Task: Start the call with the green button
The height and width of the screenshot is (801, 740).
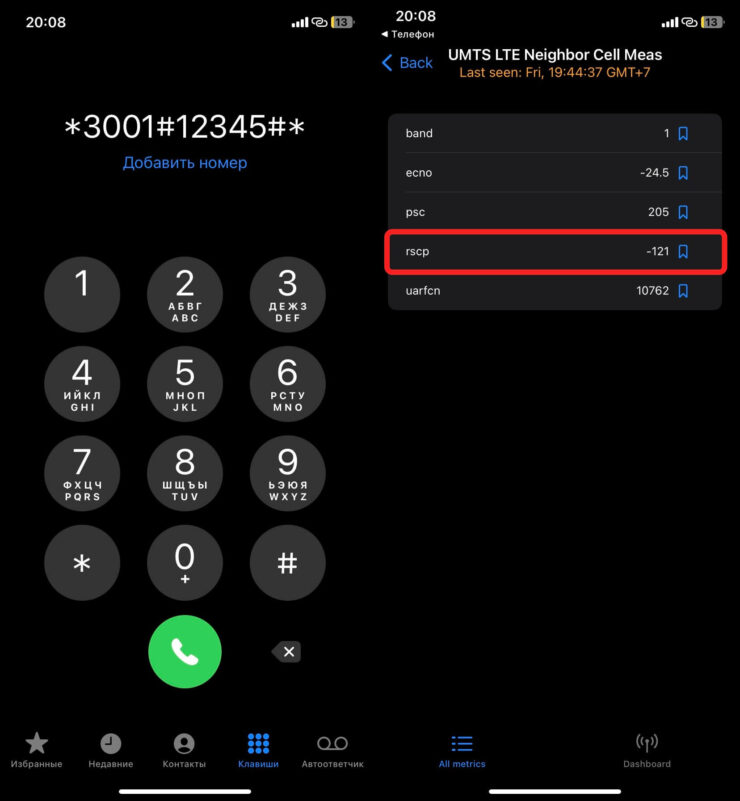Action: point(185,652)
